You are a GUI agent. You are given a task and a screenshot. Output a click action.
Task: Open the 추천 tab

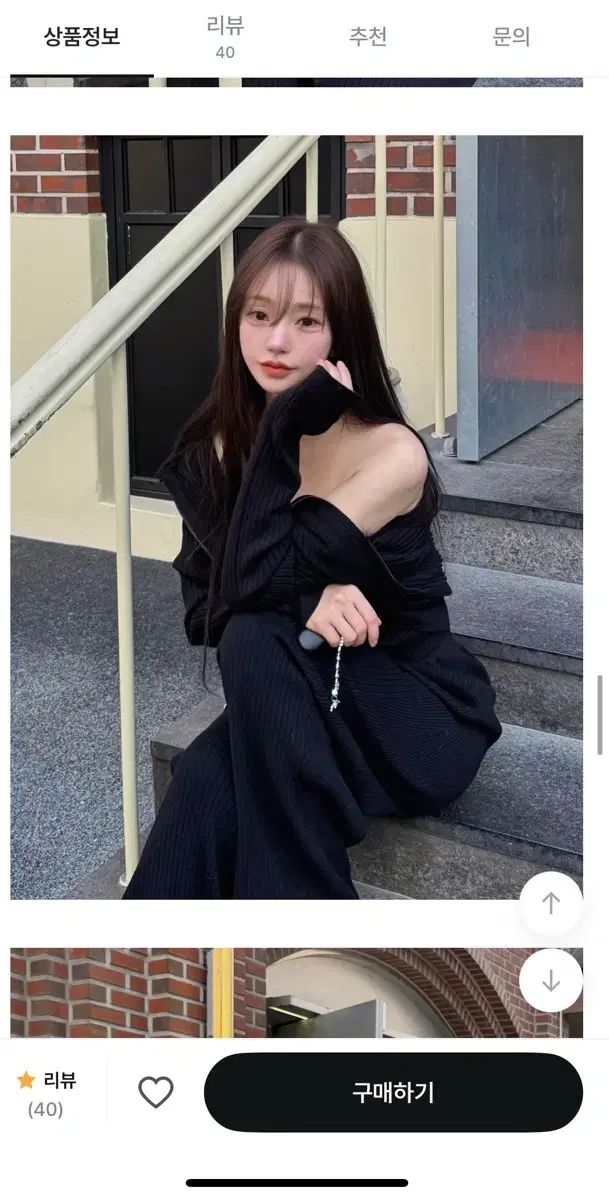[367, 37]
